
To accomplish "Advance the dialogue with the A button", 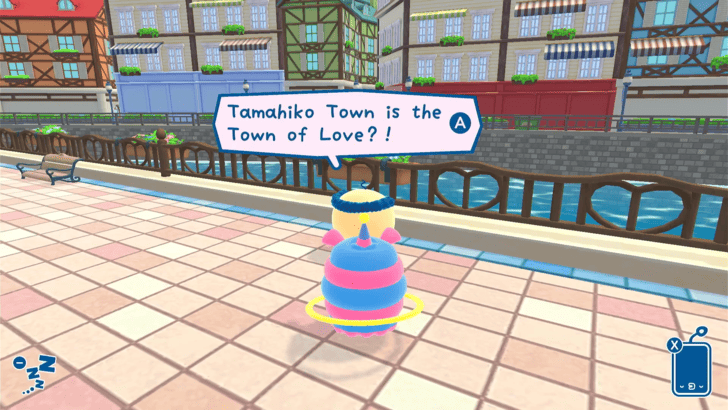I will 459,123.
